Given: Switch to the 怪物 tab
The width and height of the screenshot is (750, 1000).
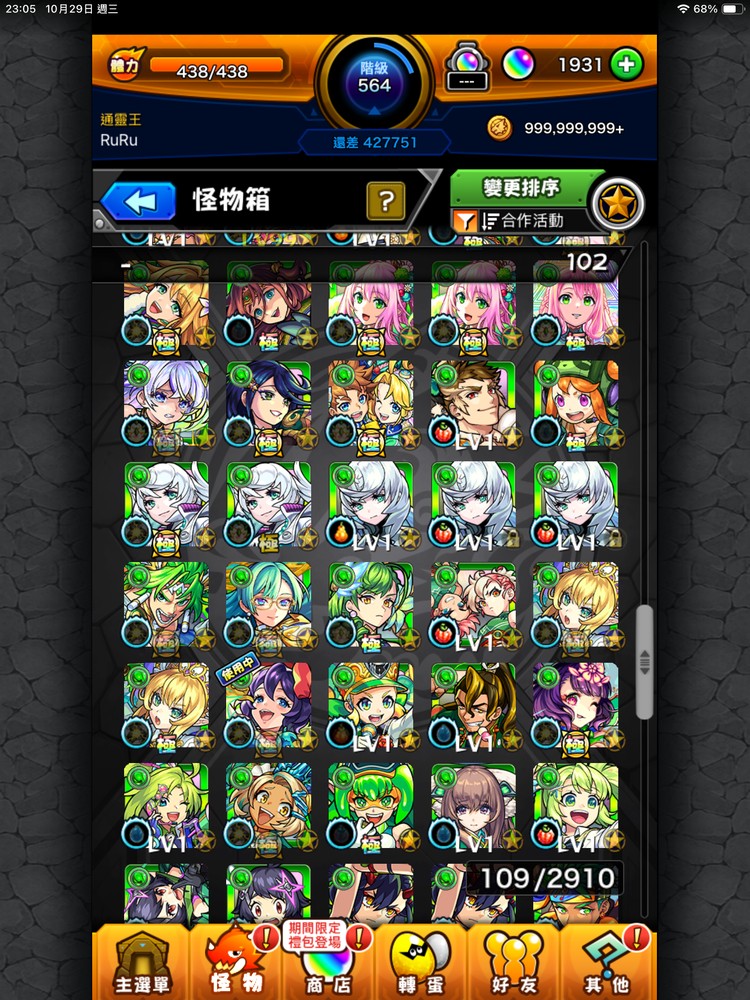Looking at the screenshot, I should (x=234, y=962).
